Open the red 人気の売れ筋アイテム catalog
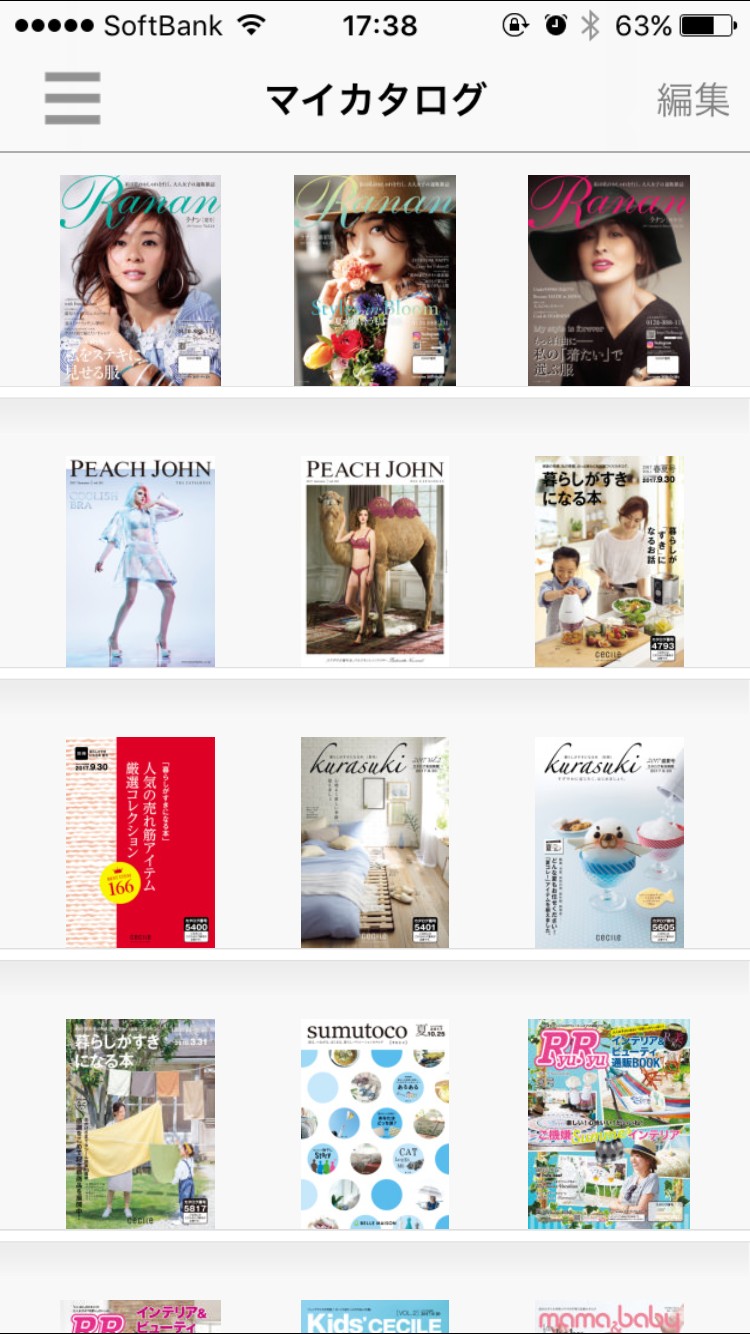The height and width of the screenshot is (1334, 750). tap(140, 842)
